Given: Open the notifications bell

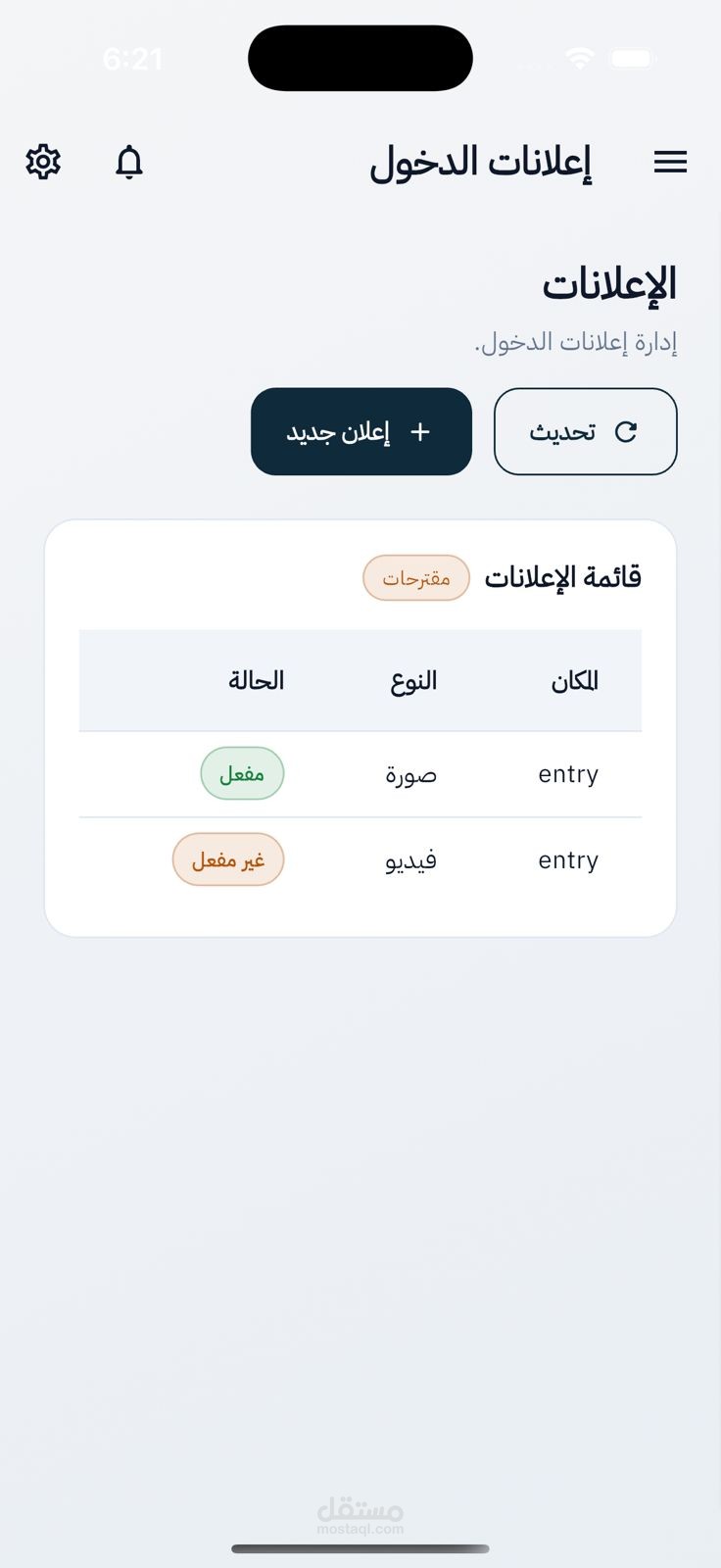Looking at the screenshot, I should pyautogui.click(x=129, y=162).
